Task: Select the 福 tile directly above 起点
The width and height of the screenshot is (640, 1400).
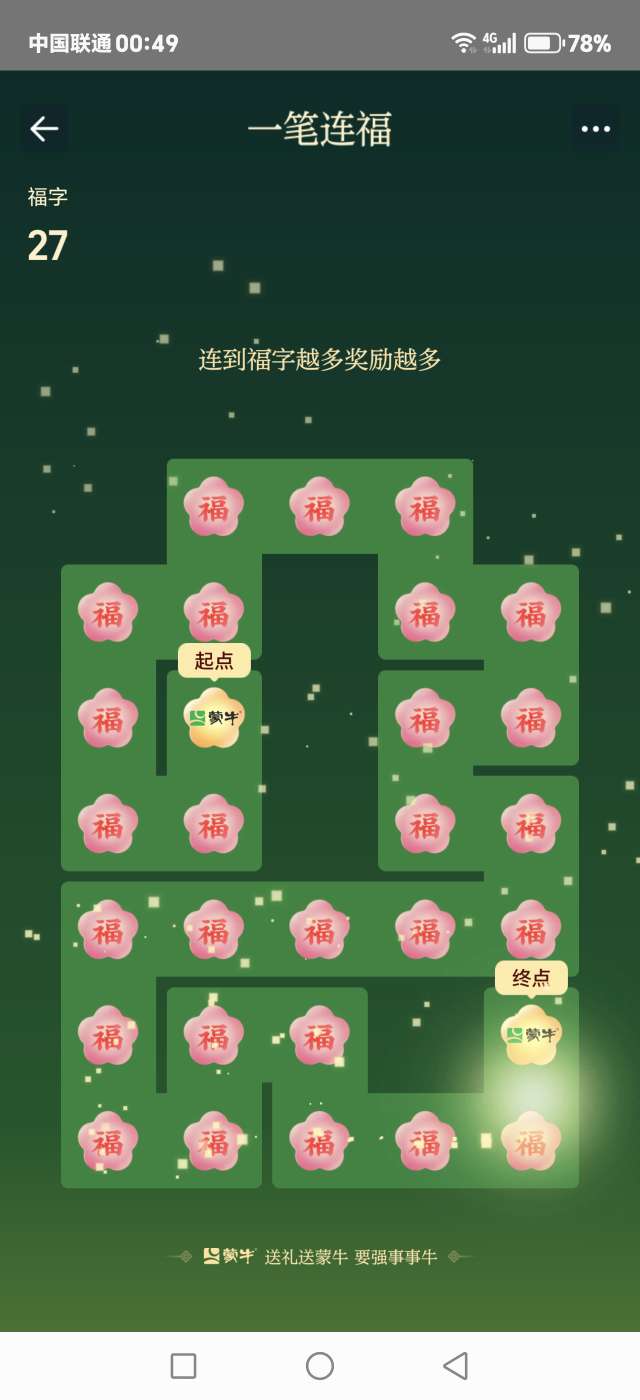Action: (214, 612)
